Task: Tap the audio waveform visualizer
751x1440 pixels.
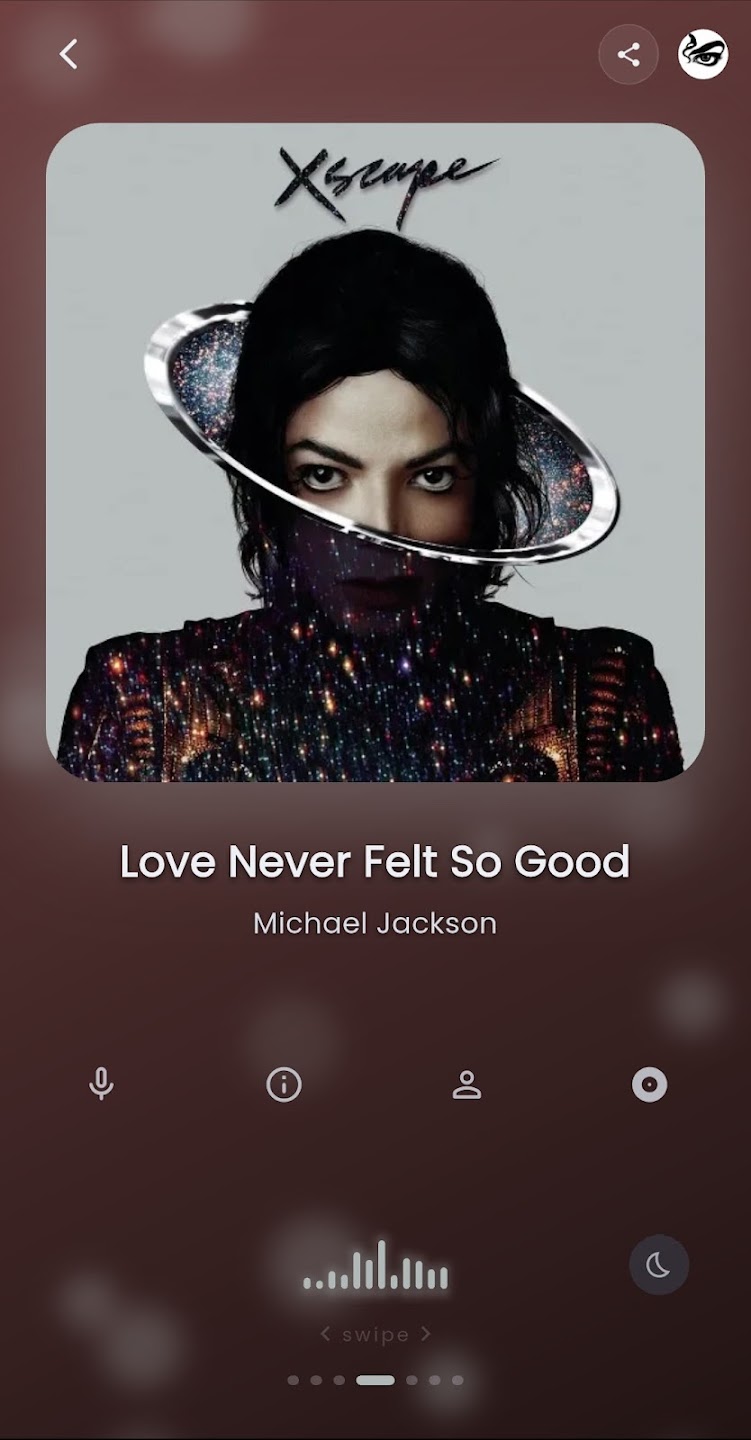Action: point(376,1267)
